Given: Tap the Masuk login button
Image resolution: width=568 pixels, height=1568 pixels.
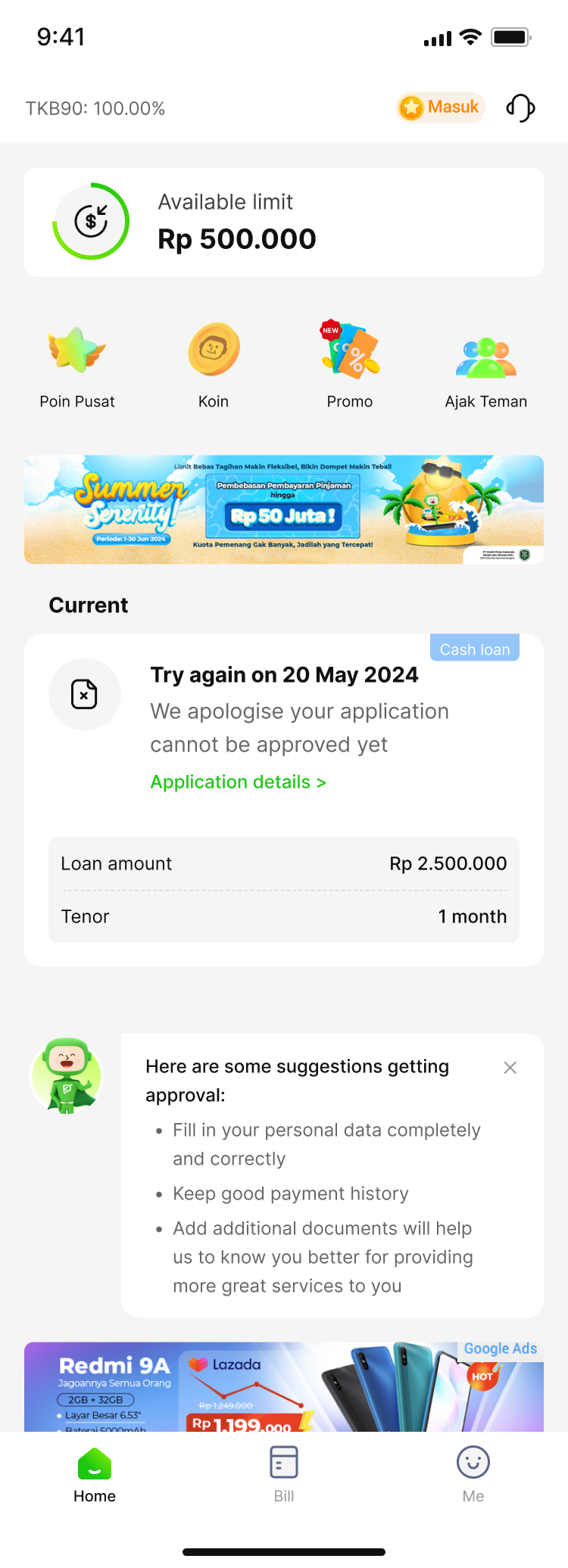Looking at the screenshot, I should (441, 107).
